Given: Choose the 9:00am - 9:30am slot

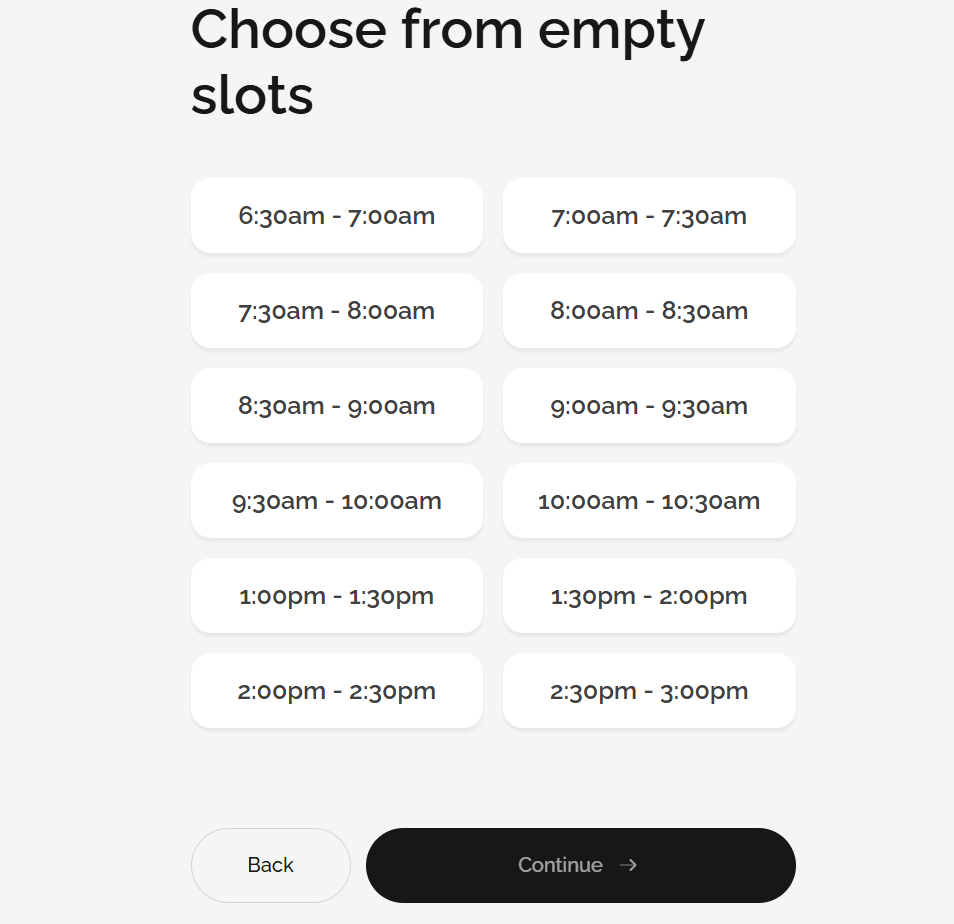Looking at the screenshot, I should (x=649, y=405).
